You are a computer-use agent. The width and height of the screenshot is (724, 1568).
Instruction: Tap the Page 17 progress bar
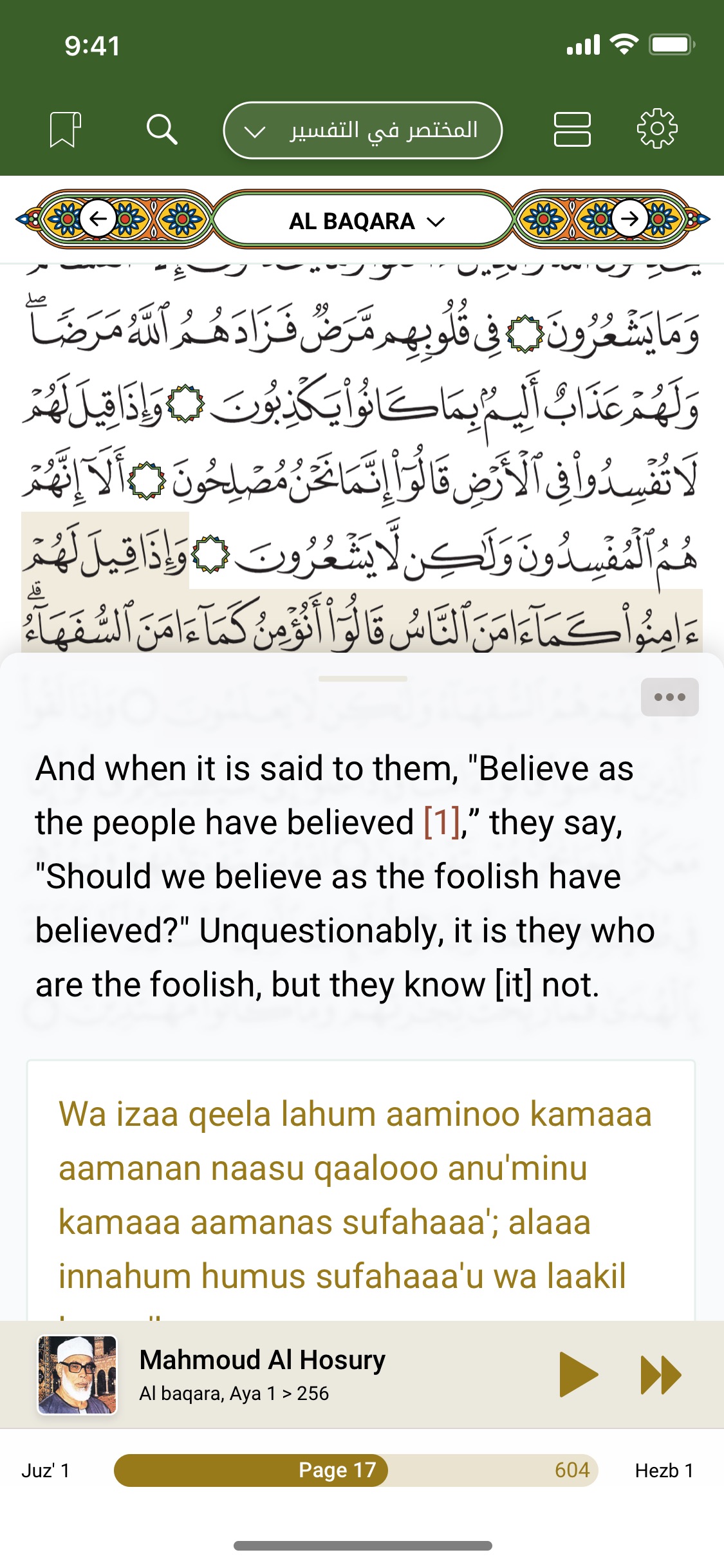pyautogui.click(x=355, y=1470)
